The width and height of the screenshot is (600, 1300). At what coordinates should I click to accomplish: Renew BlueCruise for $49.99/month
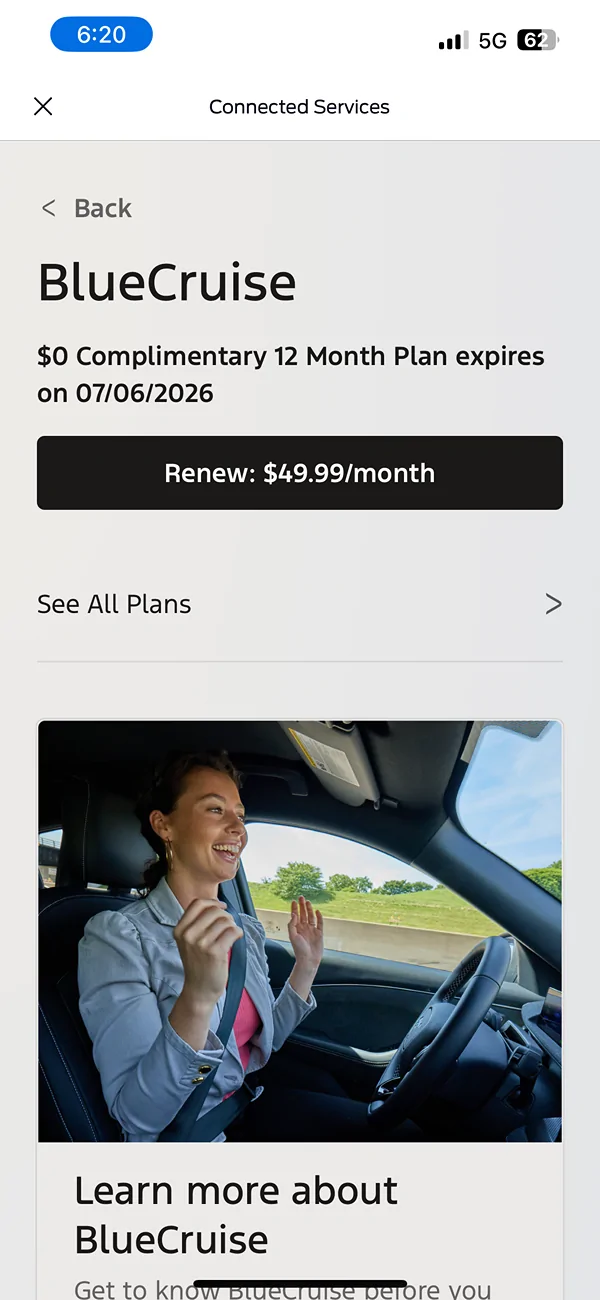[x=300, y=473]
